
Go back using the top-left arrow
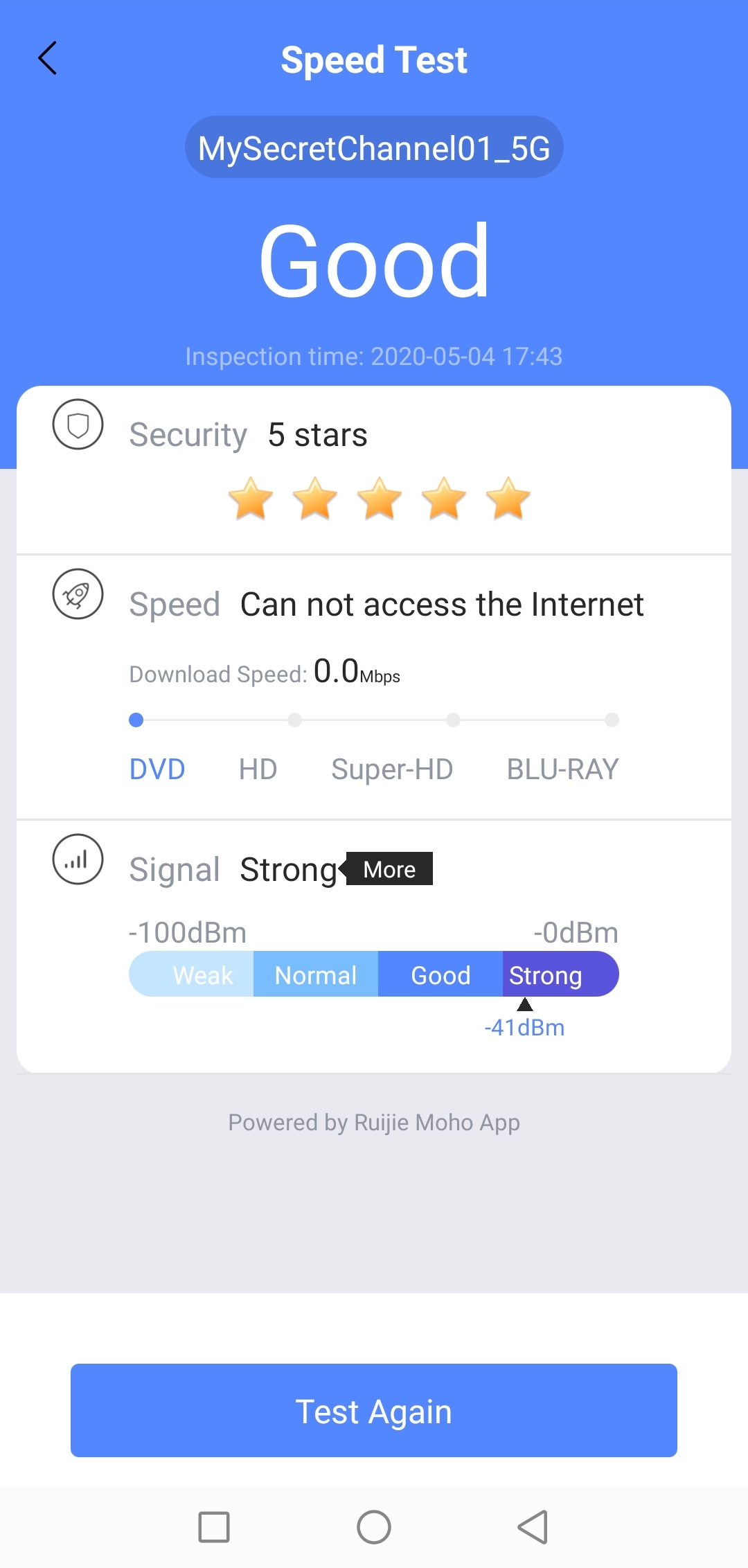pyautogui.click(x=47, y=58)
